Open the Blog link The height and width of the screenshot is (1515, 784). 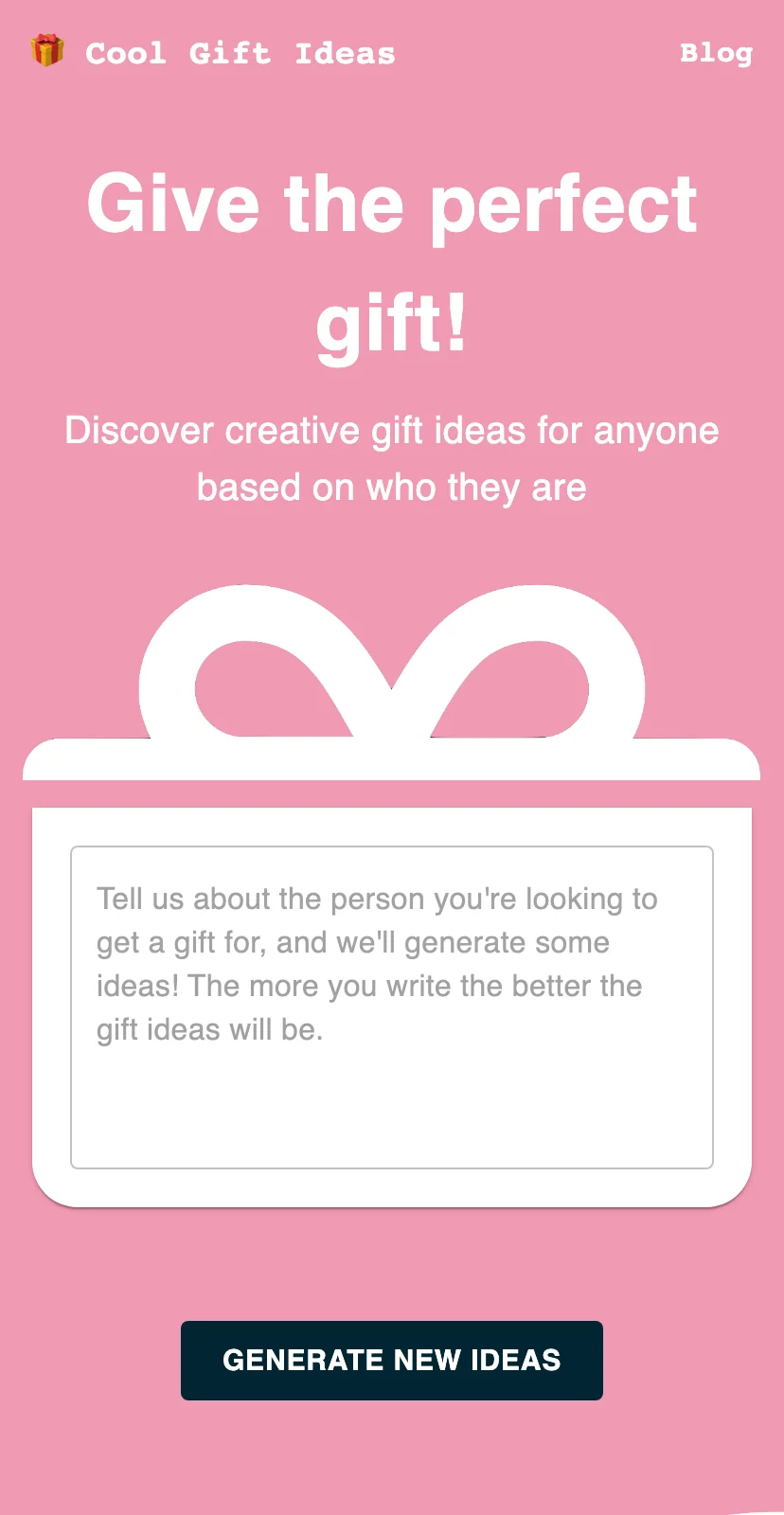(x=716, y=53)
